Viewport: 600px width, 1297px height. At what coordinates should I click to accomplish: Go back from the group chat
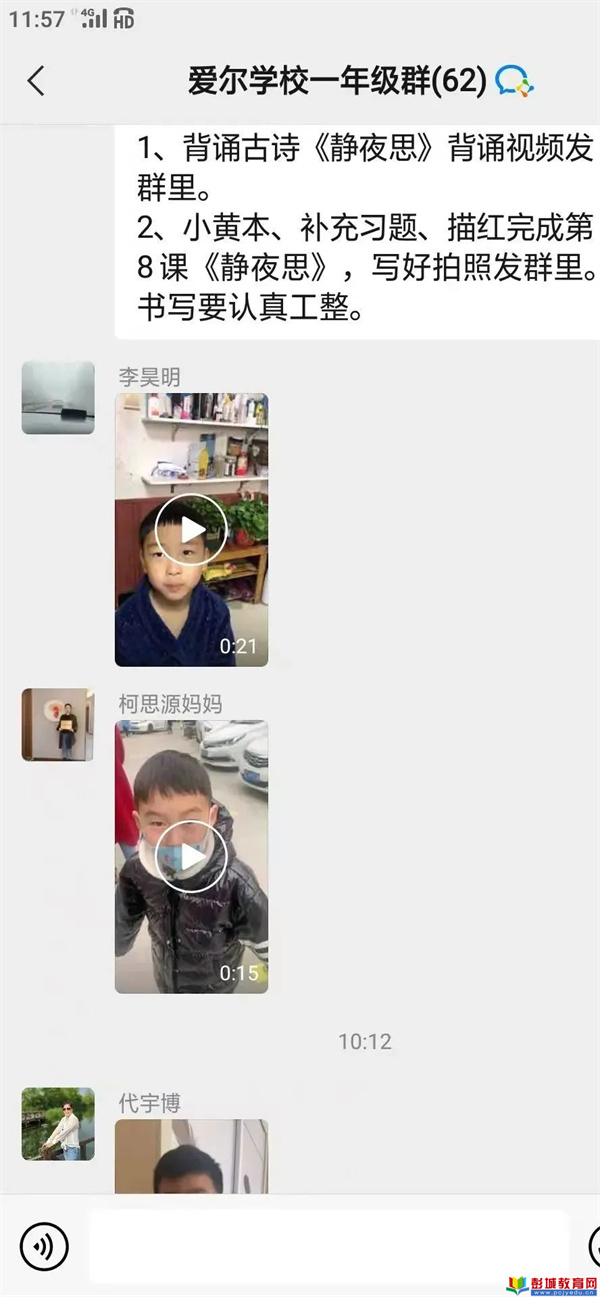(x=36, y=81)
